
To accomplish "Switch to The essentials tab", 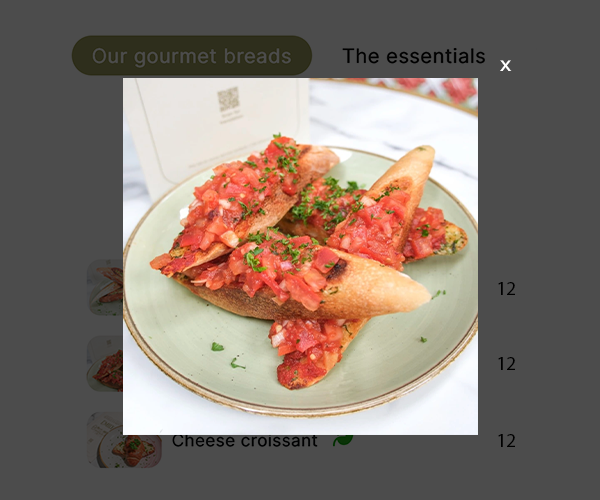I will point(413,56).
